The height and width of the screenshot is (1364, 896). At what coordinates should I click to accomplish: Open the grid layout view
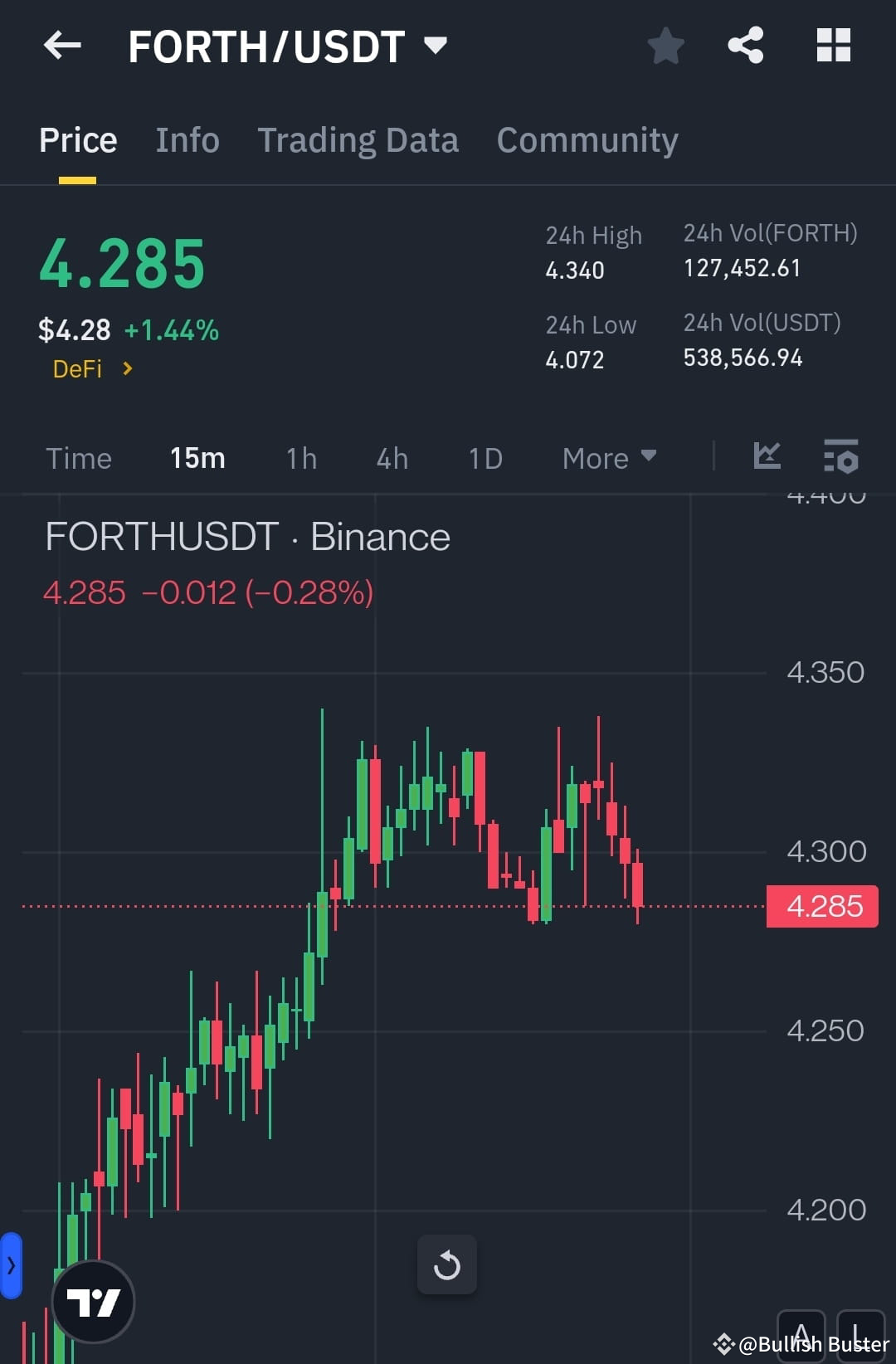pyautogui.click(x=834, y=46)
